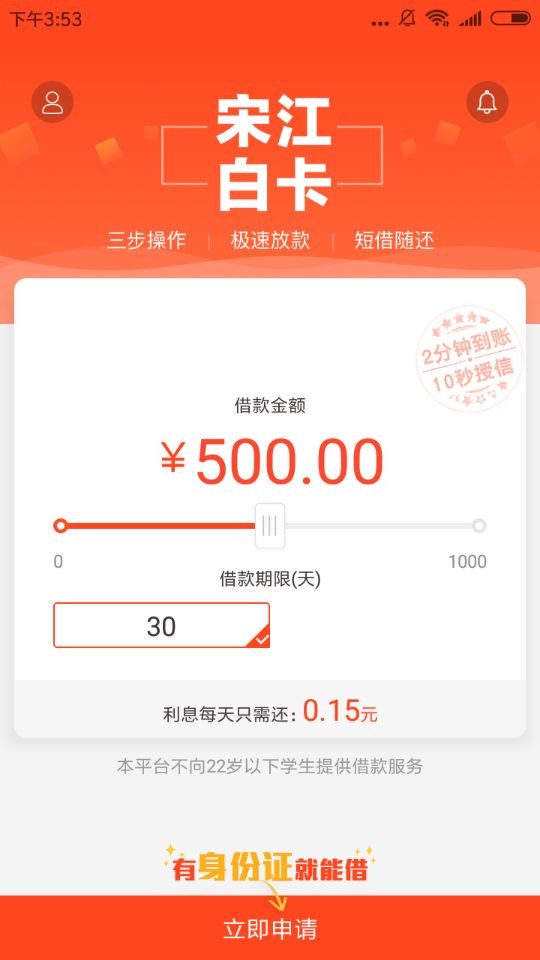Tap the loan amount slider handle
The width and height of the screenshot is (540, 960).
270,525
